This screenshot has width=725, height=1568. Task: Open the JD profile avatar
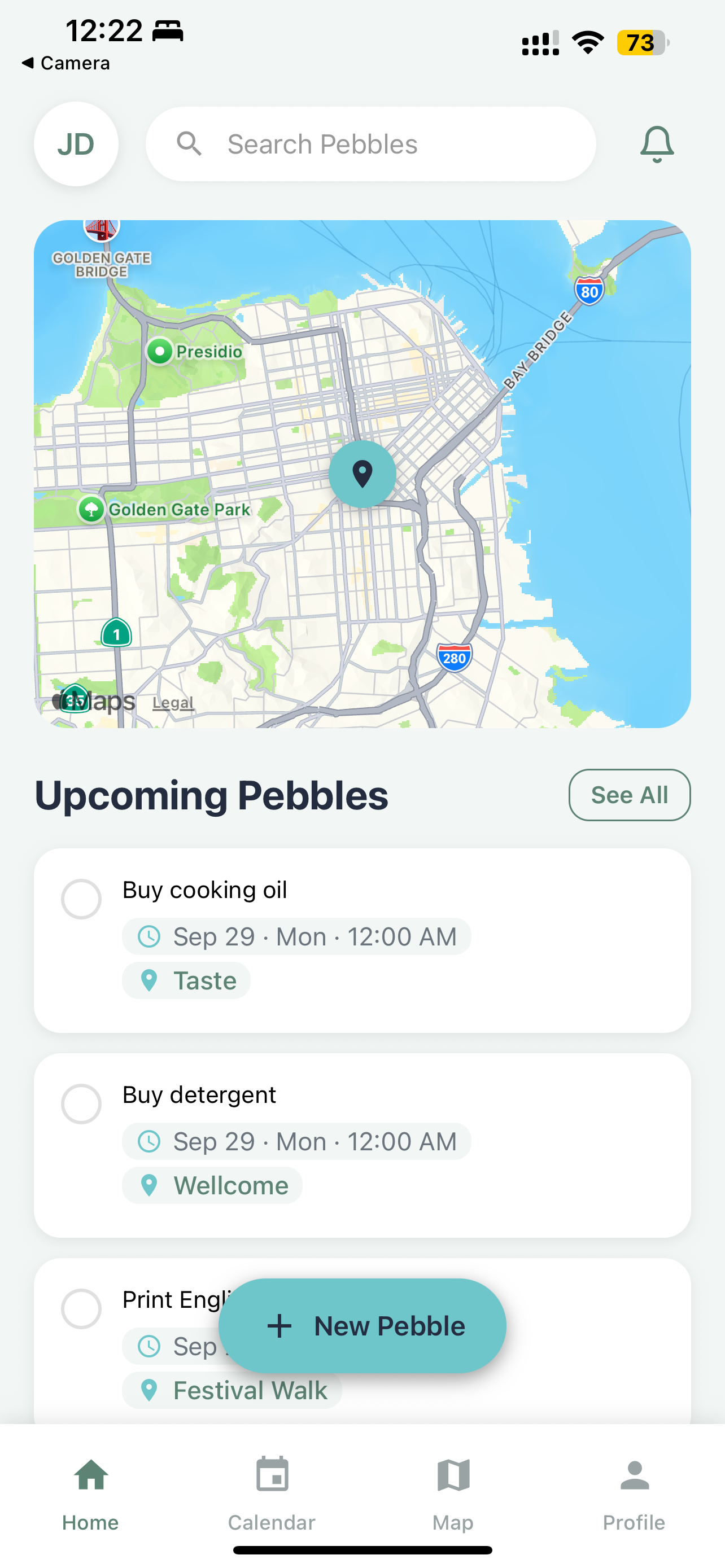point(76,144)
